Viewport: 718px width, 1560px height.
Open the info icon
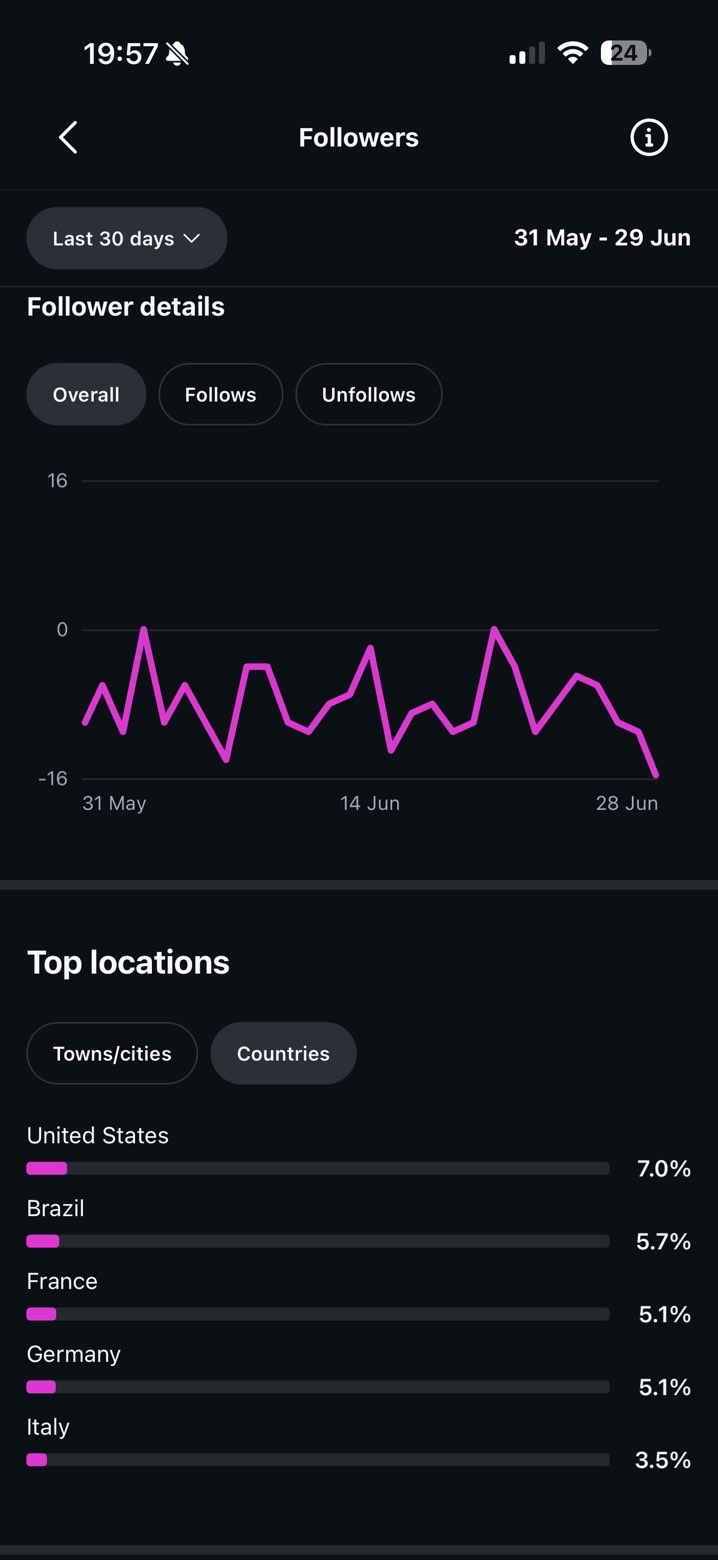tap(648, 138)
